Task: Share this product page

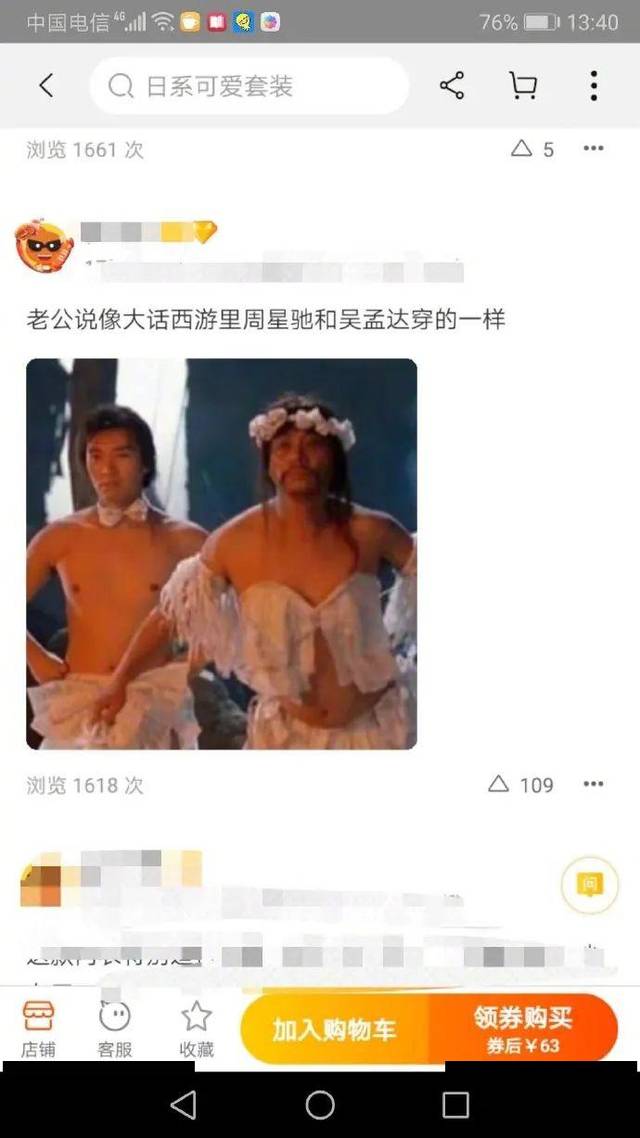Action: point(452,86)
